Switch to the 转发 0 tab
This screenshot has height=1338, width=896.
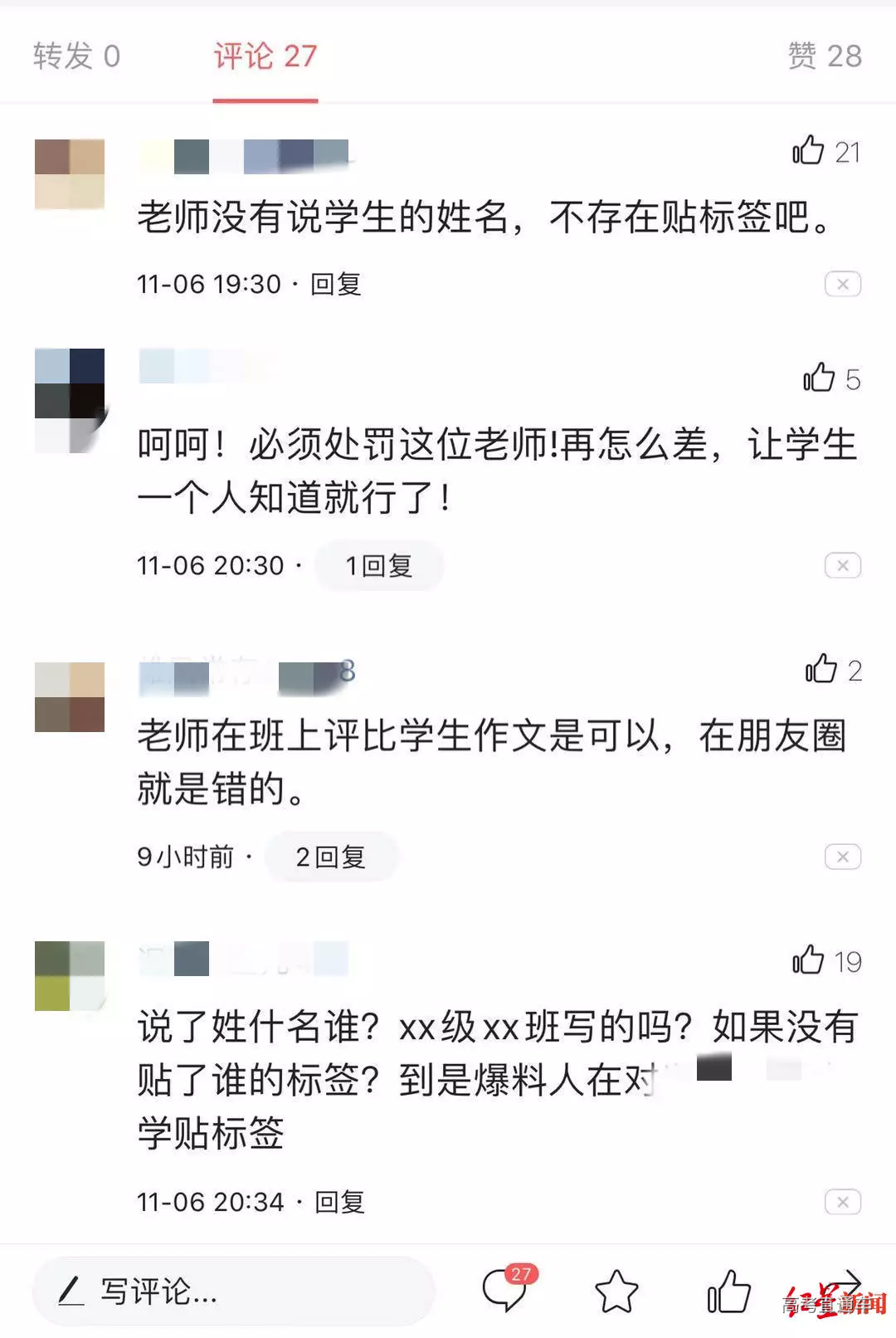click(x=76, y=56)
